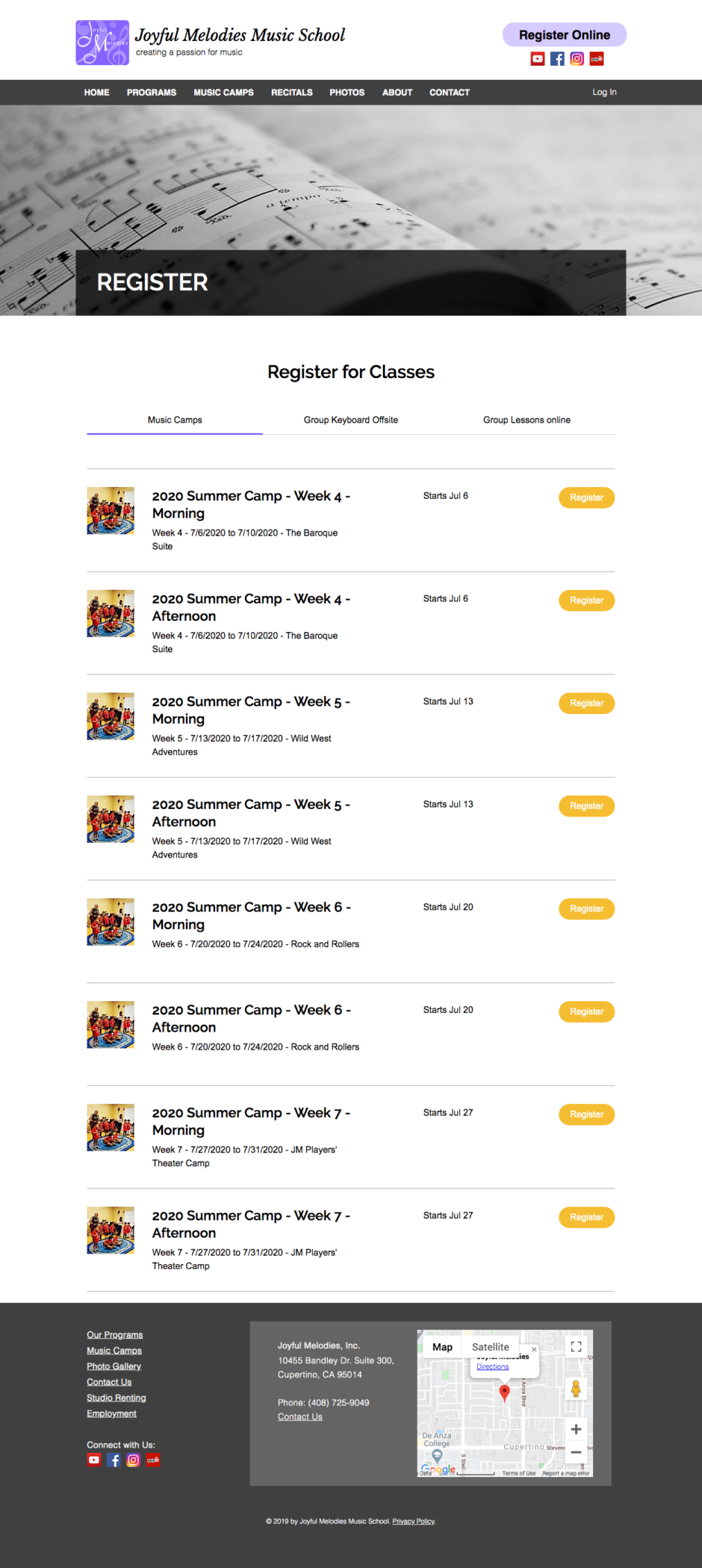Open the Instagram icon in header
702x1568 pixels.
[577, 59]
